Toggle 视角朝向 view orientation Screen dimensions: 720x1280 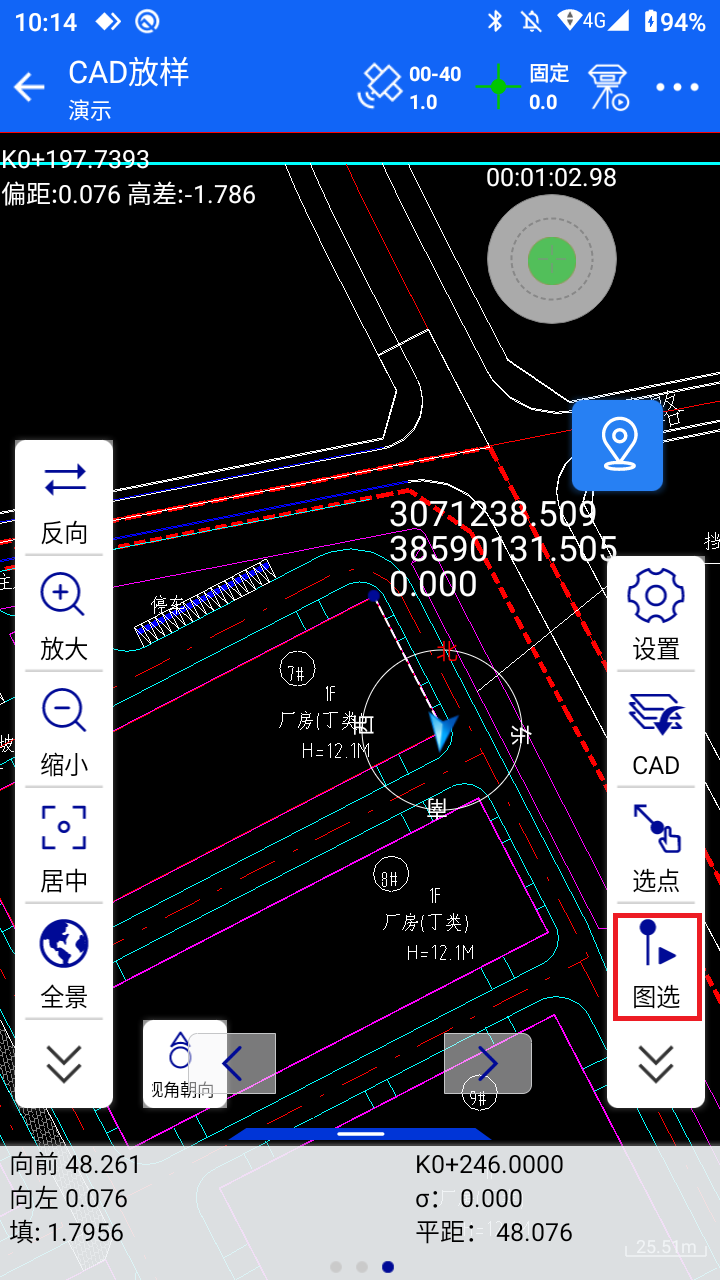[x=180, y=1064]
